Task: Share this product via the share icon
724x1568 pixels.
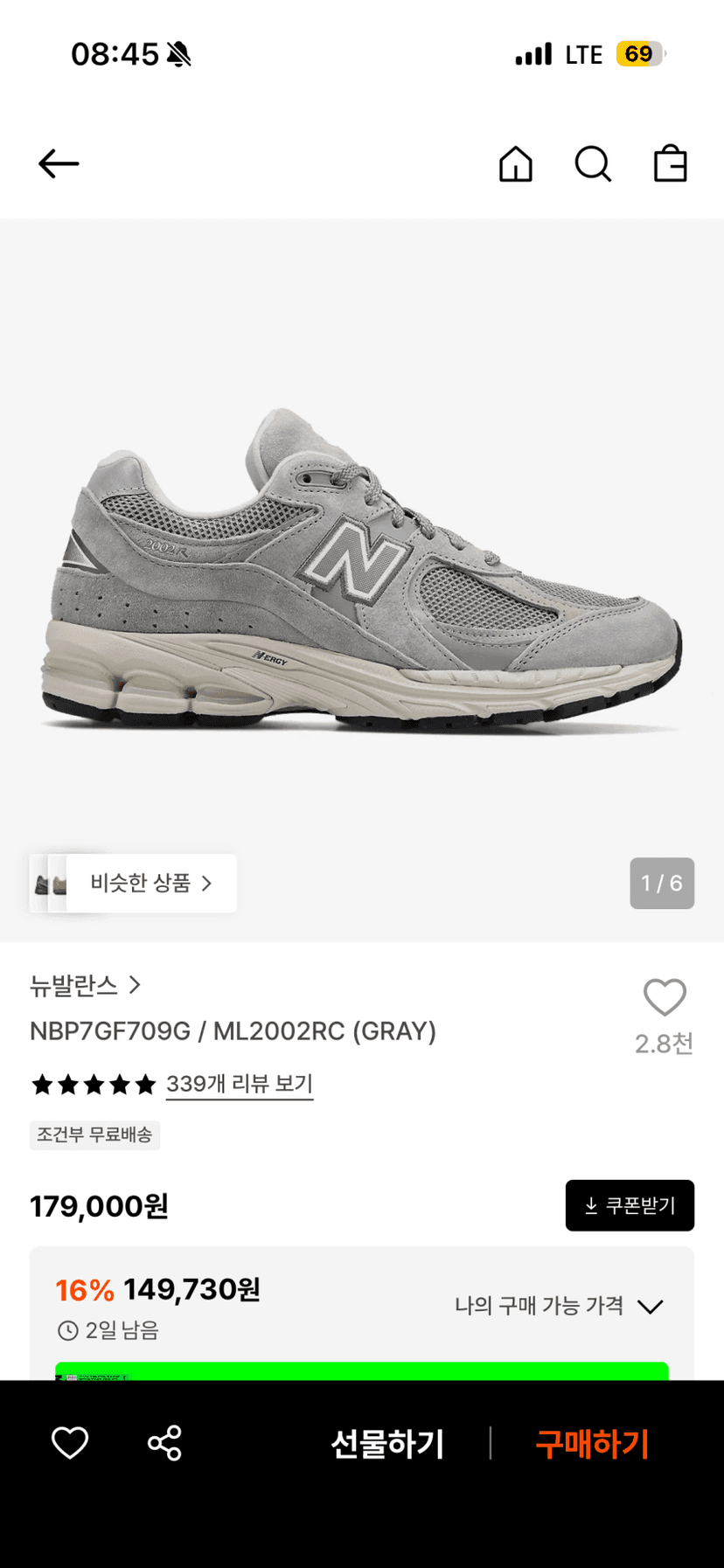Action: pyautogui.click(x=164, y=1443)
